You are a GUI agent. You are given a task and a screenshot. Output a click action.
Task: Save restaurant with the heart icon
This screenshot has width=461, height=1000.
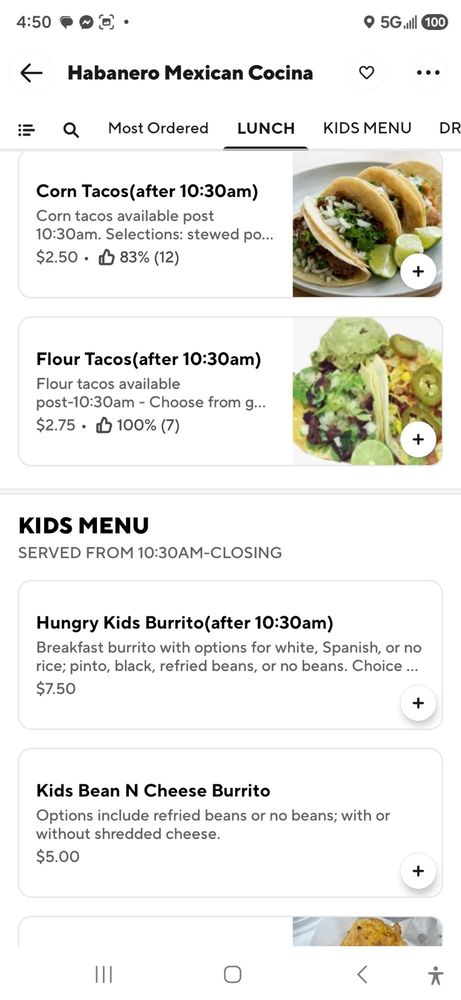tap(367, 73)
